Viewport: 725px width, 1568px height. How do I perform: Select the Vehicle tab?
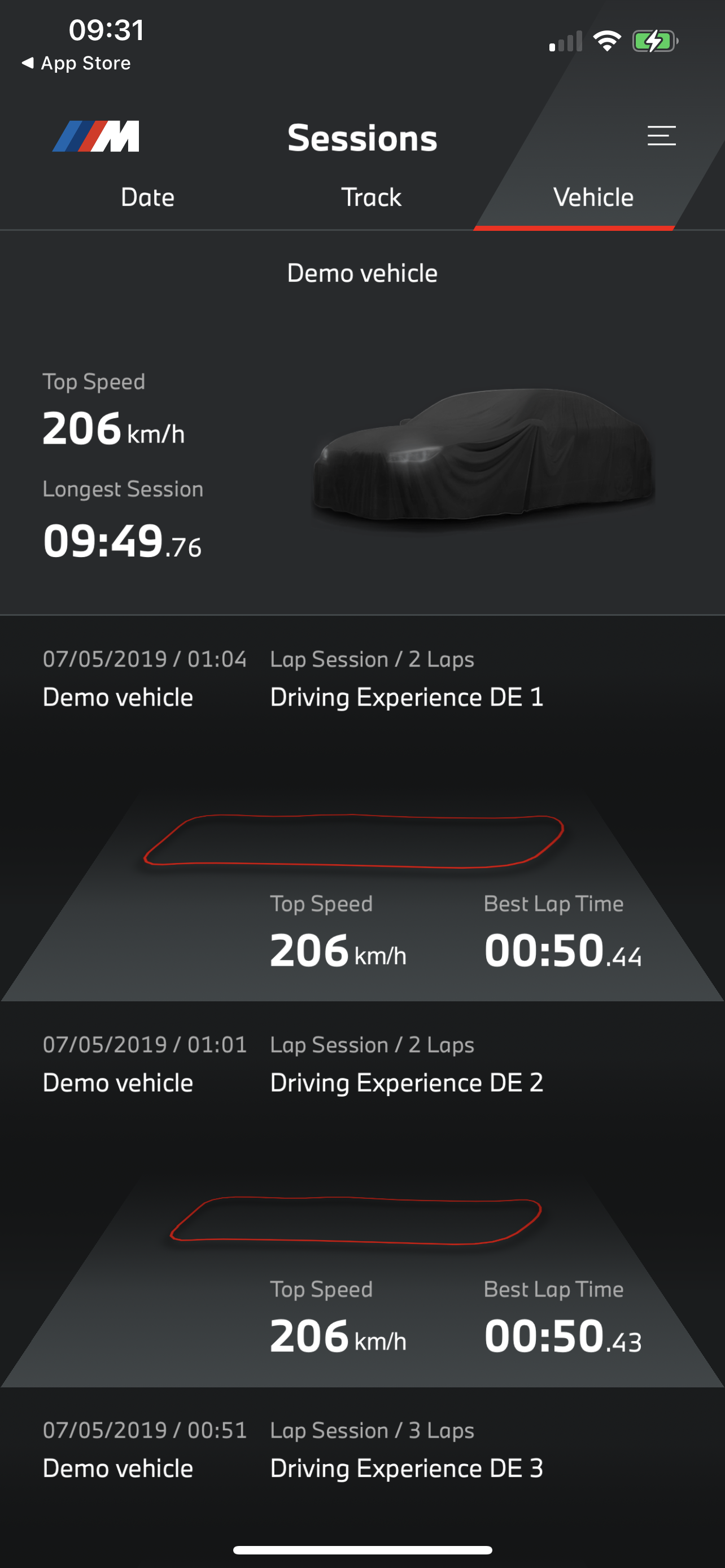point(593,197)
